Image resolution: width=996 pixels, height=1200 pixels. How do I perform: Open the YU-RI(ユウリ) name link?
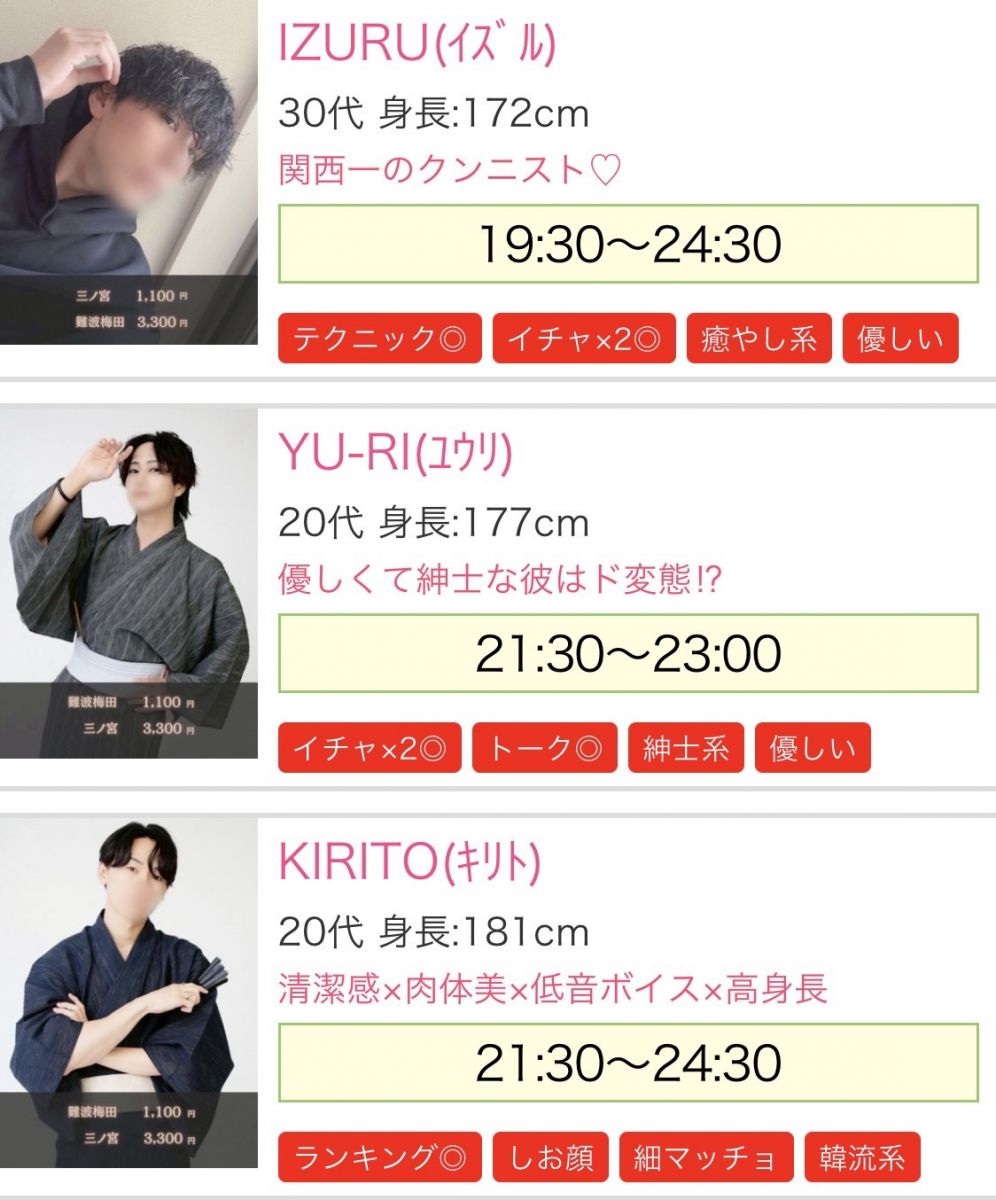point(395,454)
